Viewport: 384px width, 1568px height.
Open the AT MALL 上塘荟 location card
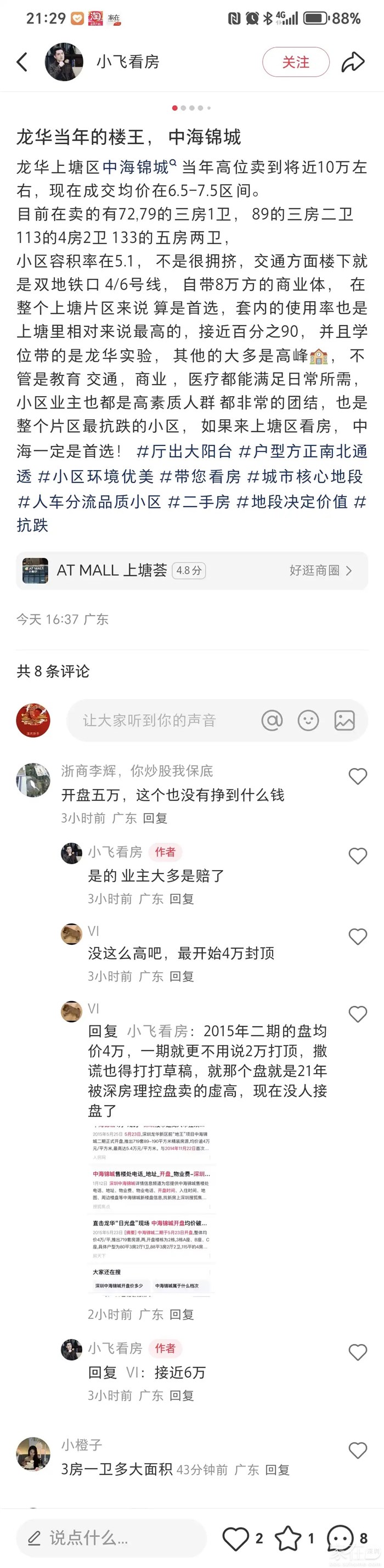click(191, 571)
